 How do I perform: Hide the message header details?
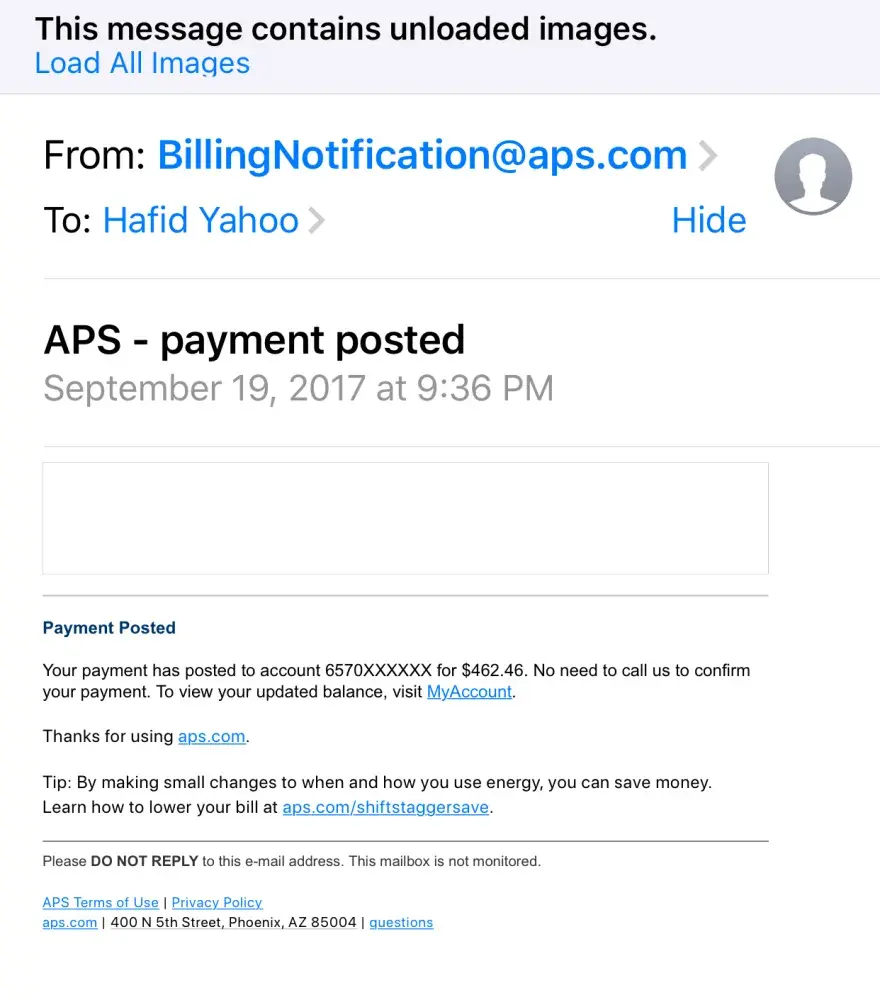coord(708,220)
